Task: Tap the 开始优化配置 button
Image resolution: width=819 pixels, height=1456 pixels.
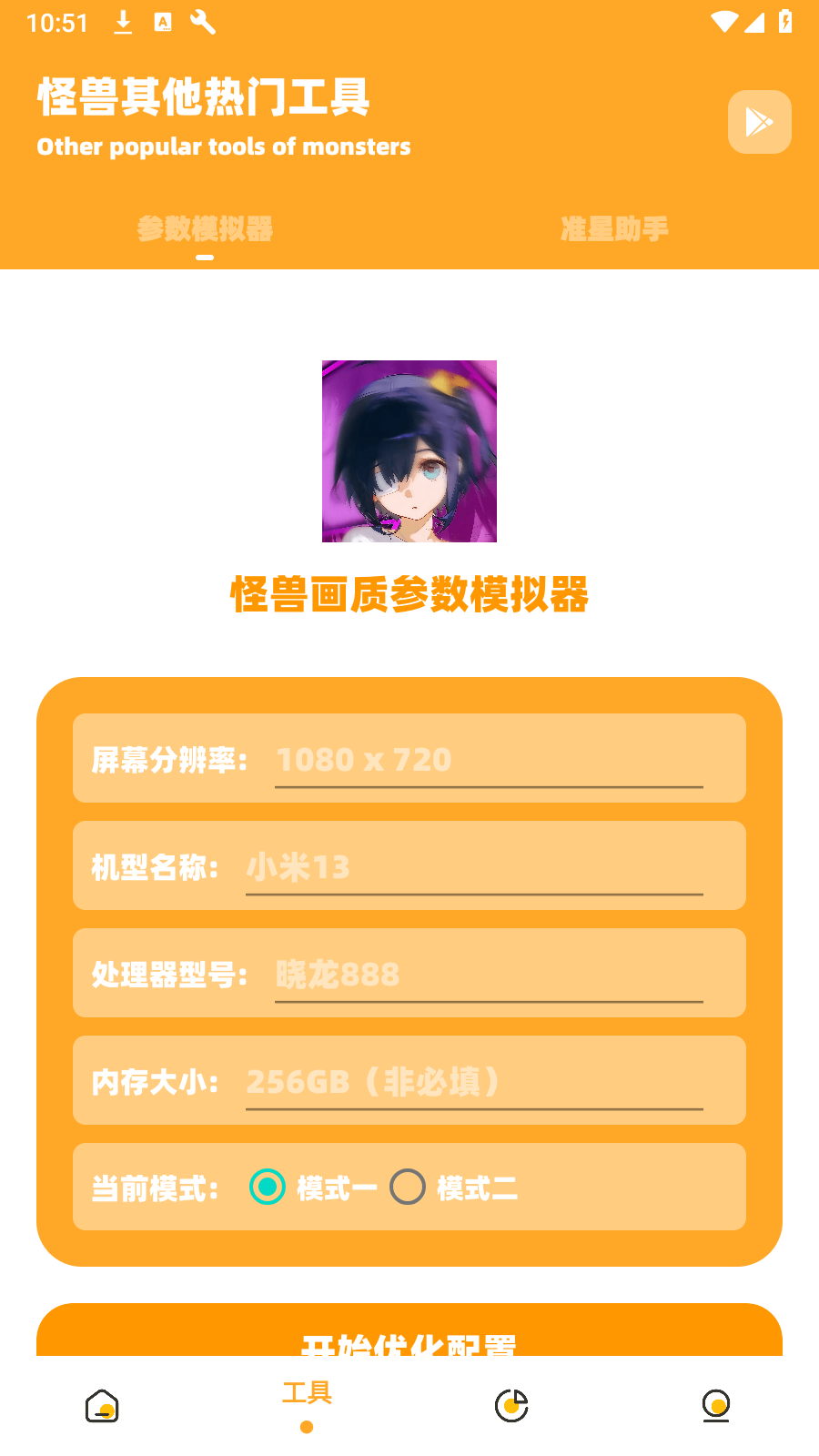Action: click(409, 1330)
